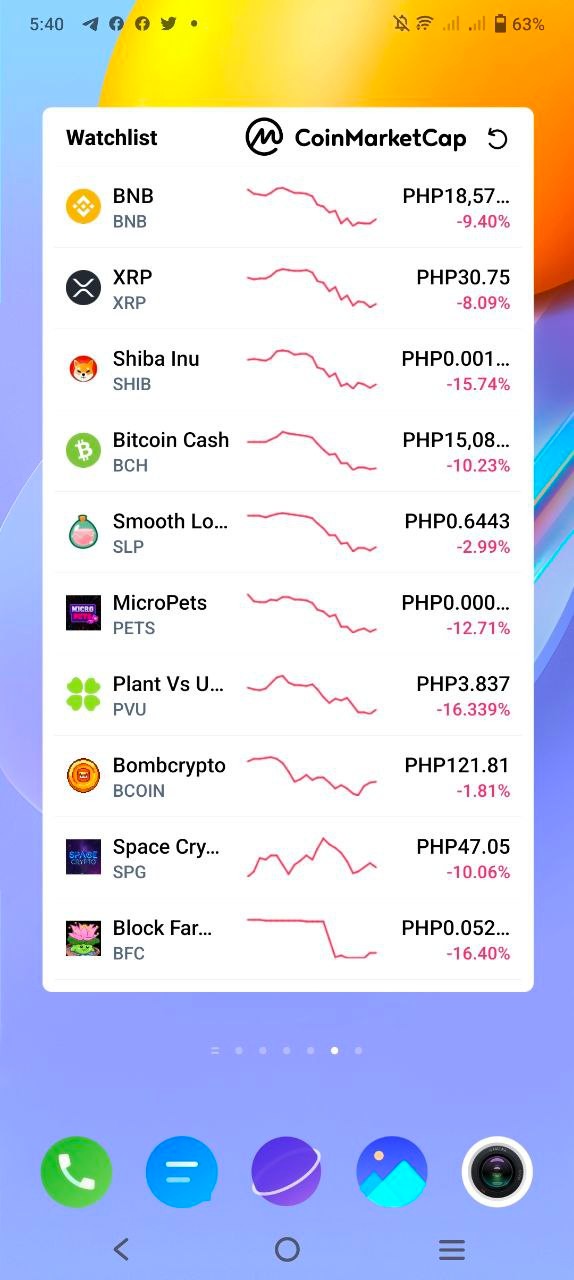Open the XRP coin entry

288,289
